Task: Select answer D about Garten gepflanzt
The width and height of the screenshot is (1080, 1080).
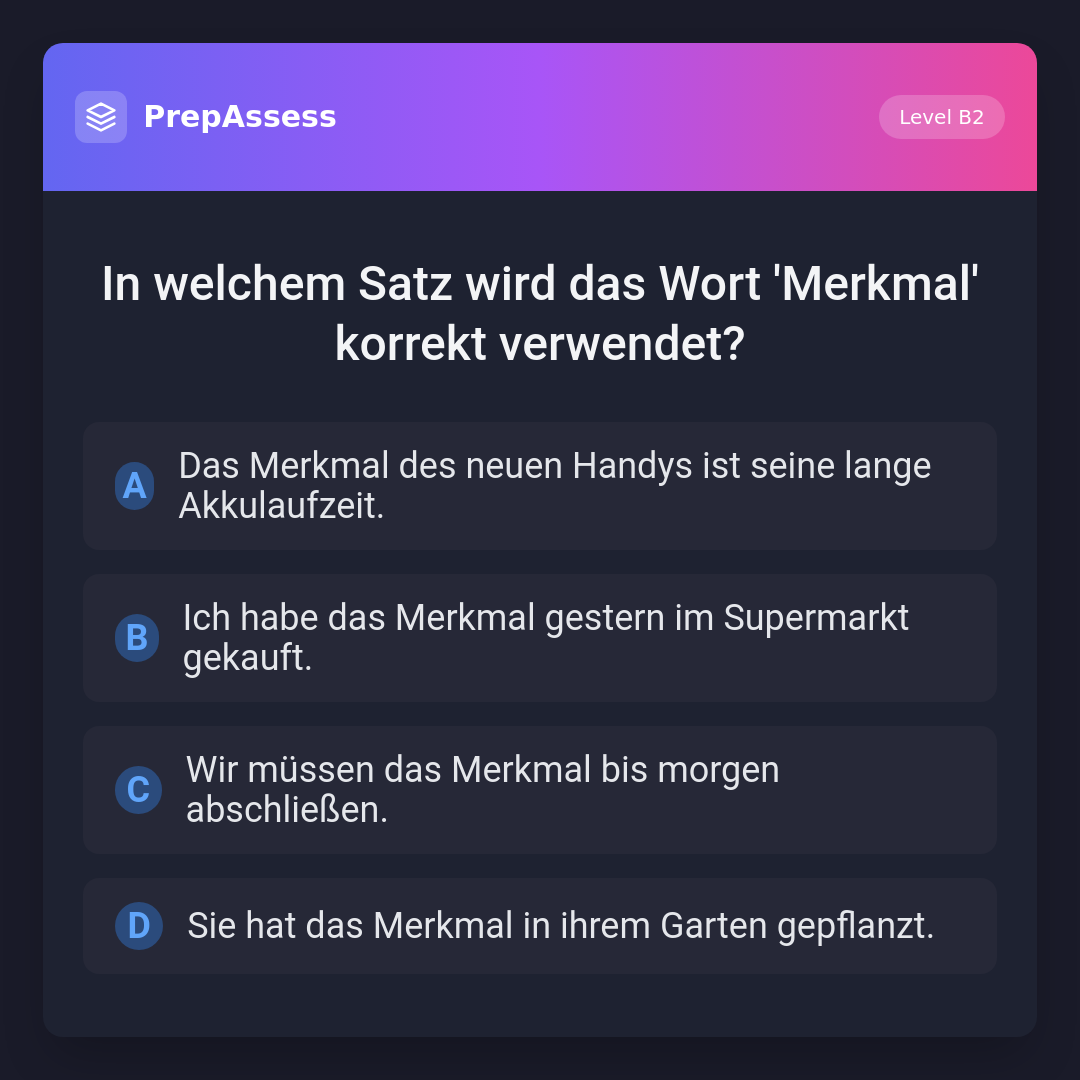Action: click(540, 926)
